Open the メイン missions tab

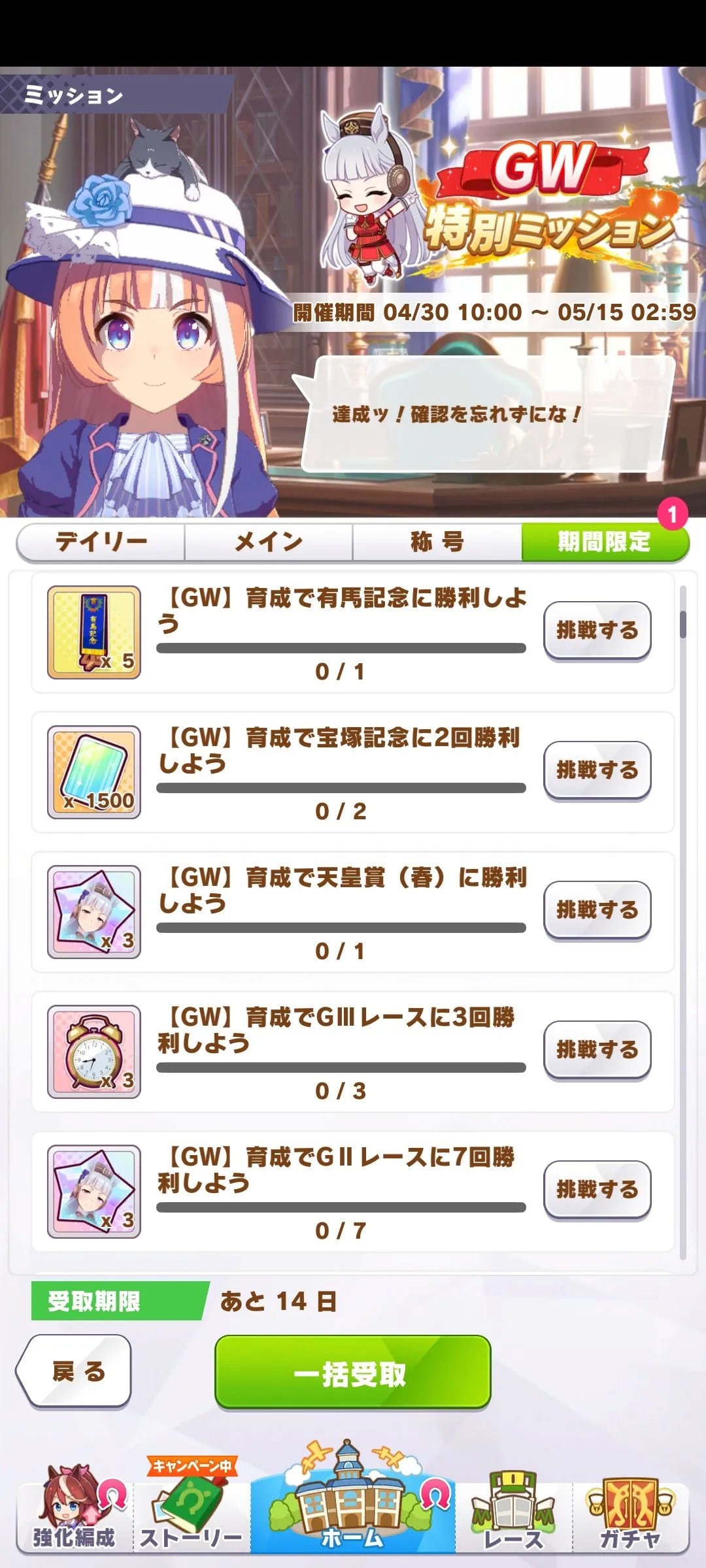click(268, 540)
